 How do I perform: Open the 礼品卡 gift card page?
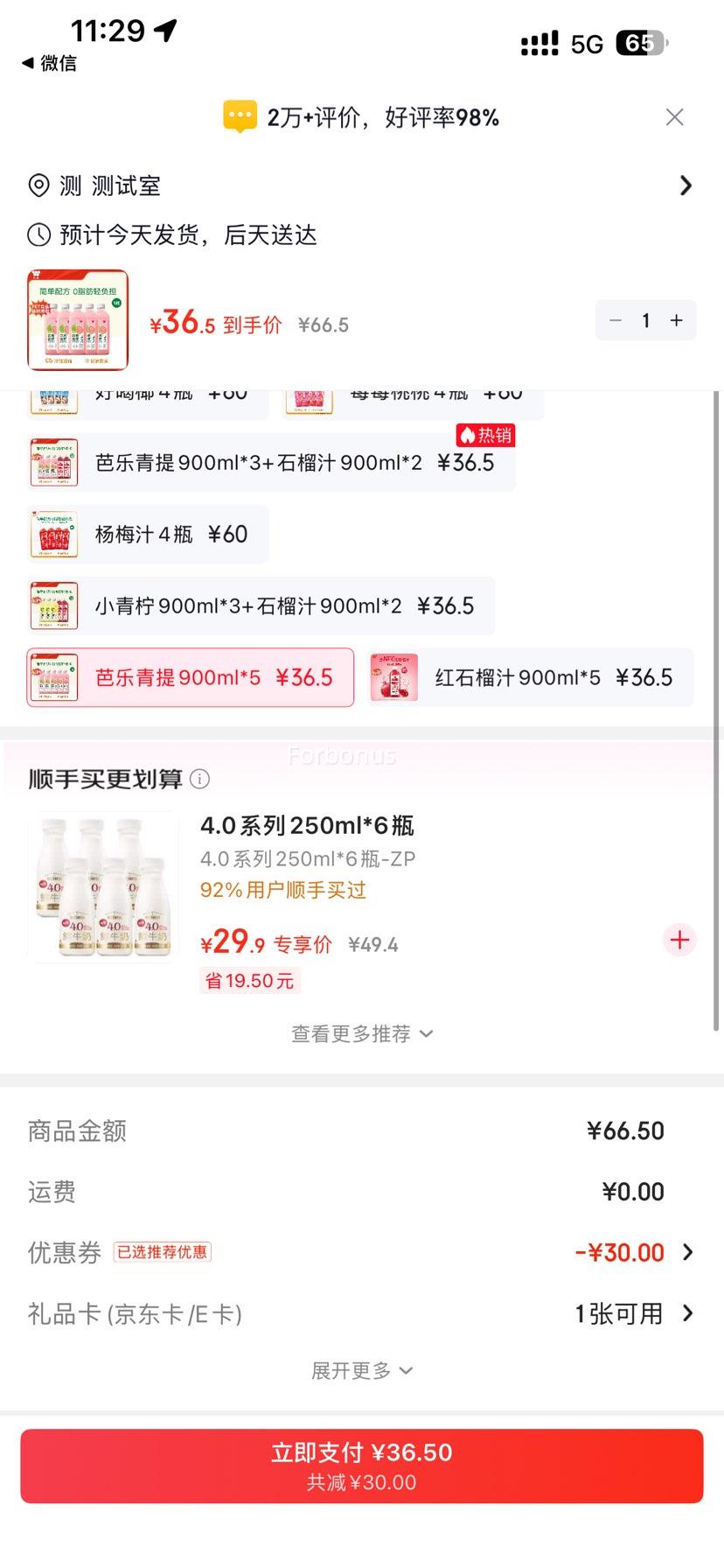coord(688,1313)
